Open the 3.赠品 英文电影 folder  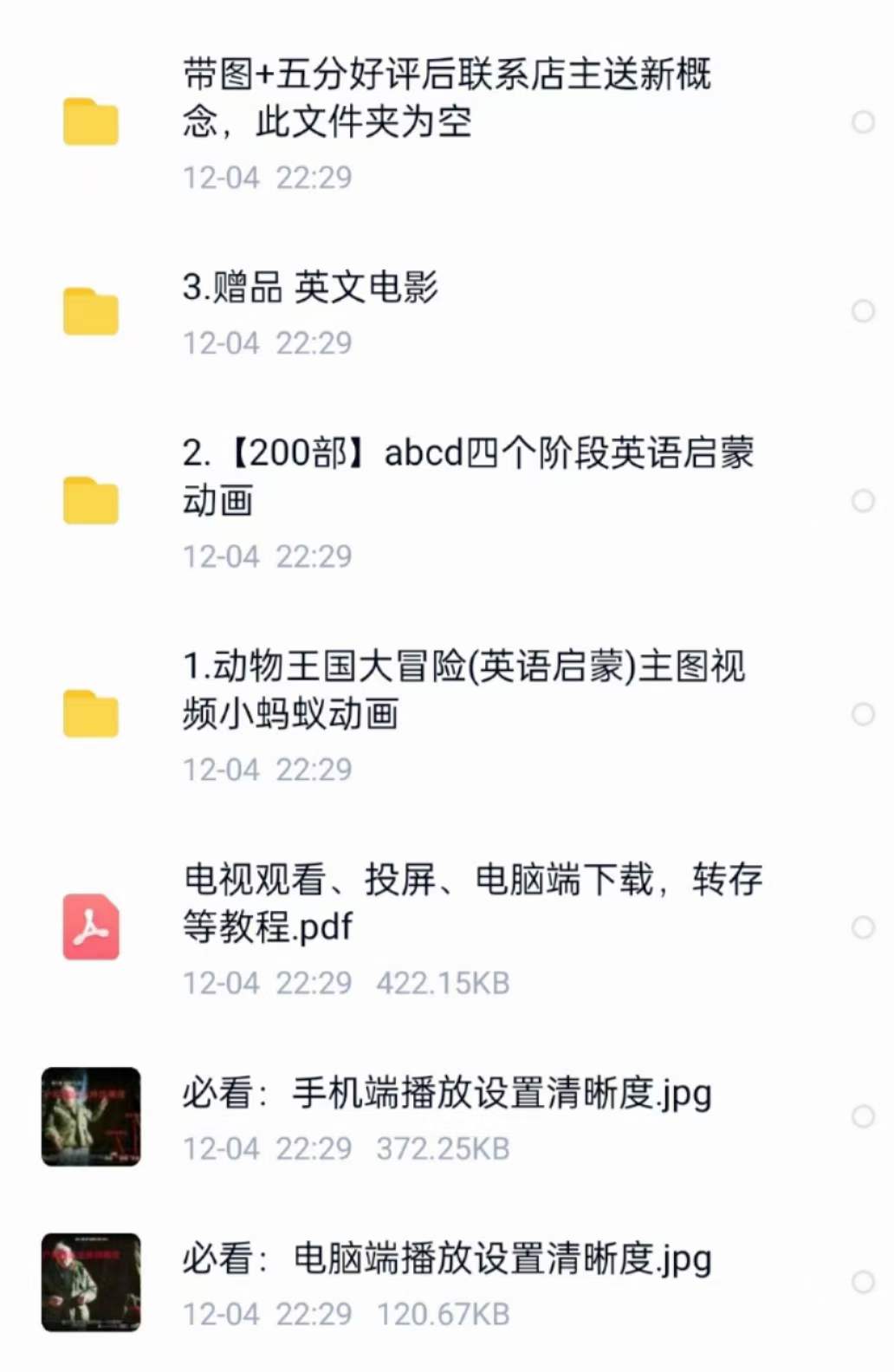pos(310,288)
